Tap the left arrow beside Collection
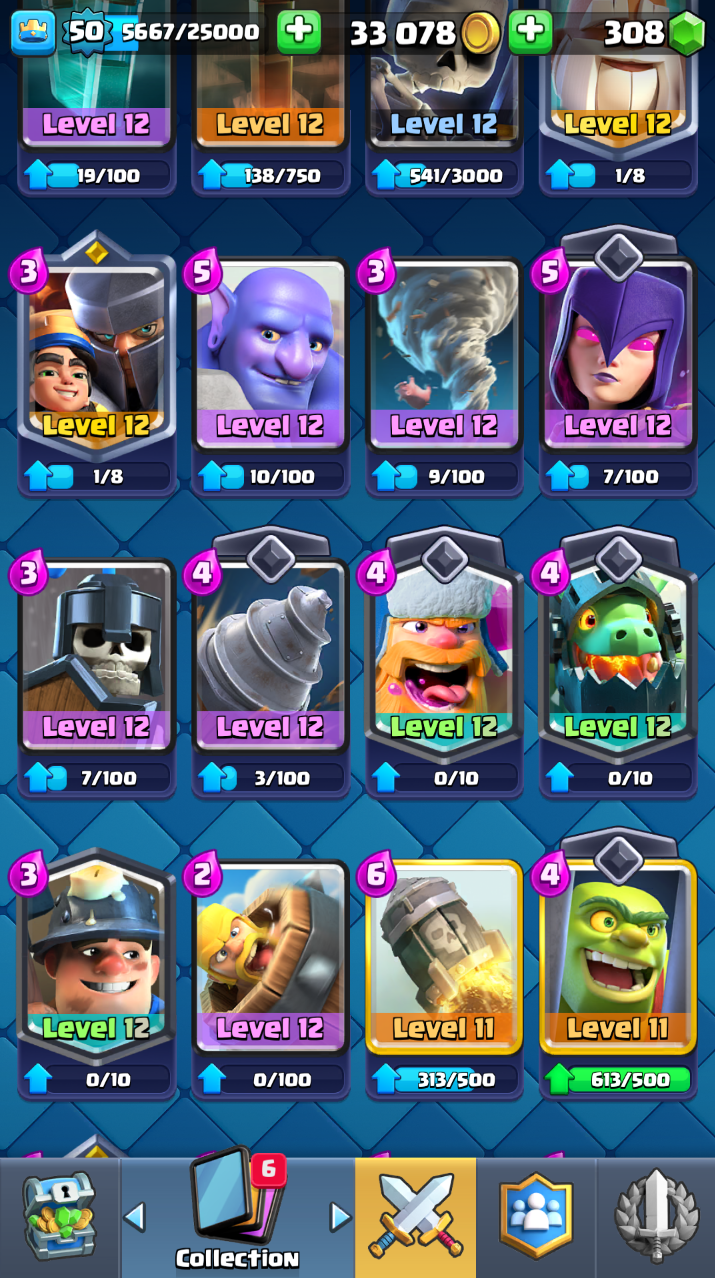The width and height of the screenshot is (715, 1278). click(134, 1217)
